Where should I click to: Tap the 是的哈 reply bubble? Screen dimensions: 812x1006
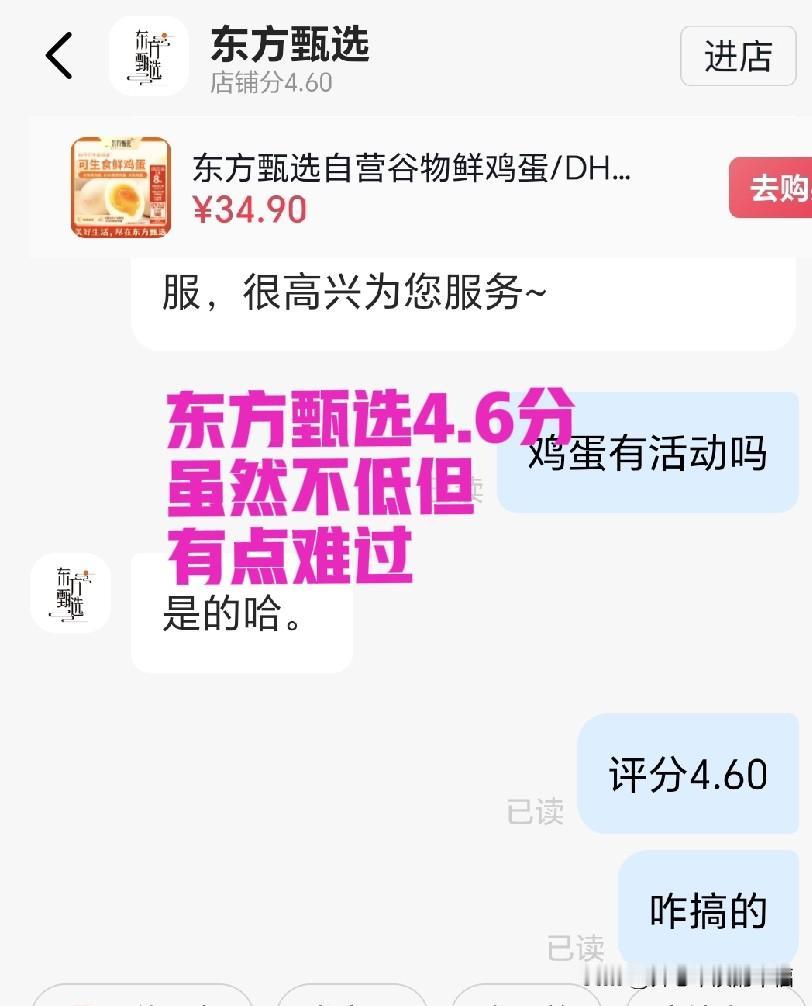(241, 618)
